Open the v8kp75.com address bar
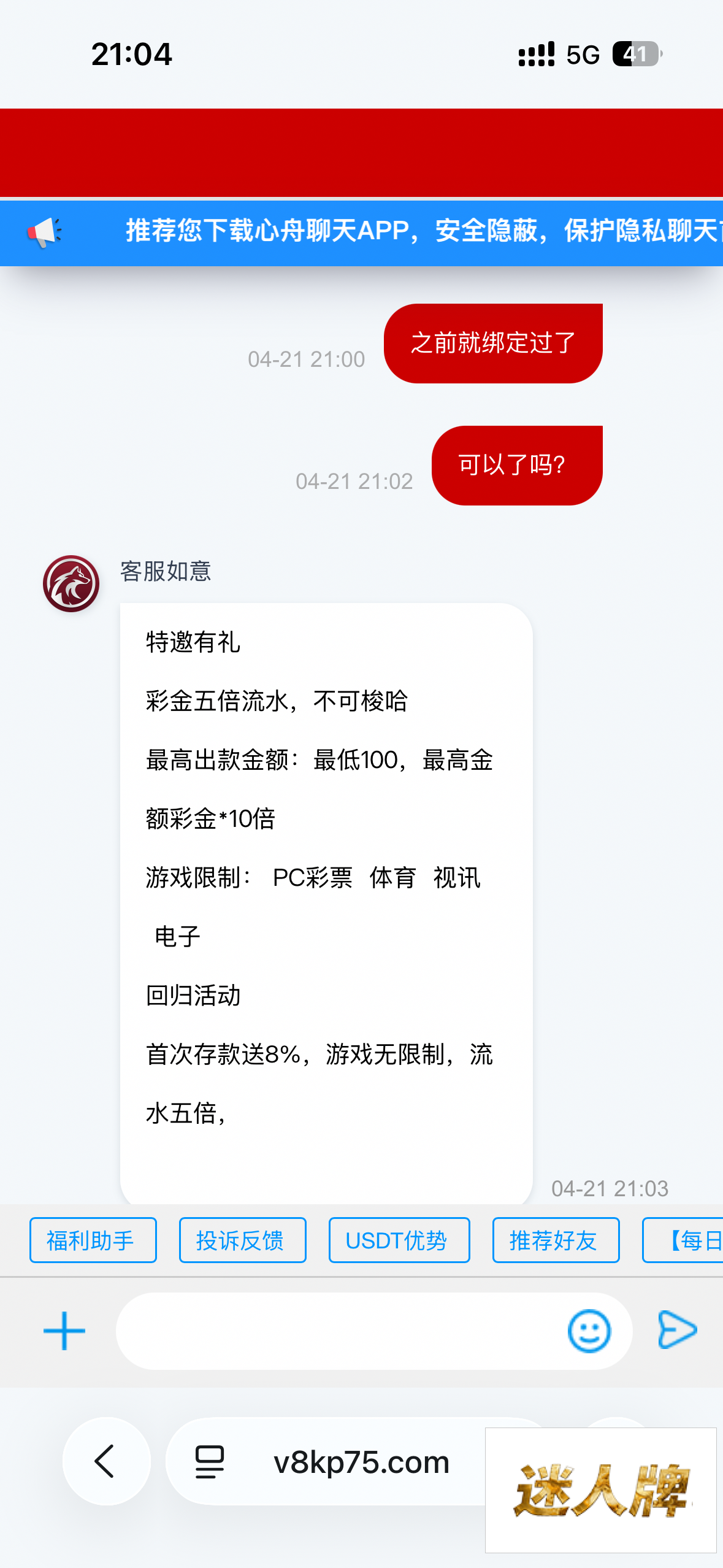The image size is (723, 1568). coord(361,1462)
